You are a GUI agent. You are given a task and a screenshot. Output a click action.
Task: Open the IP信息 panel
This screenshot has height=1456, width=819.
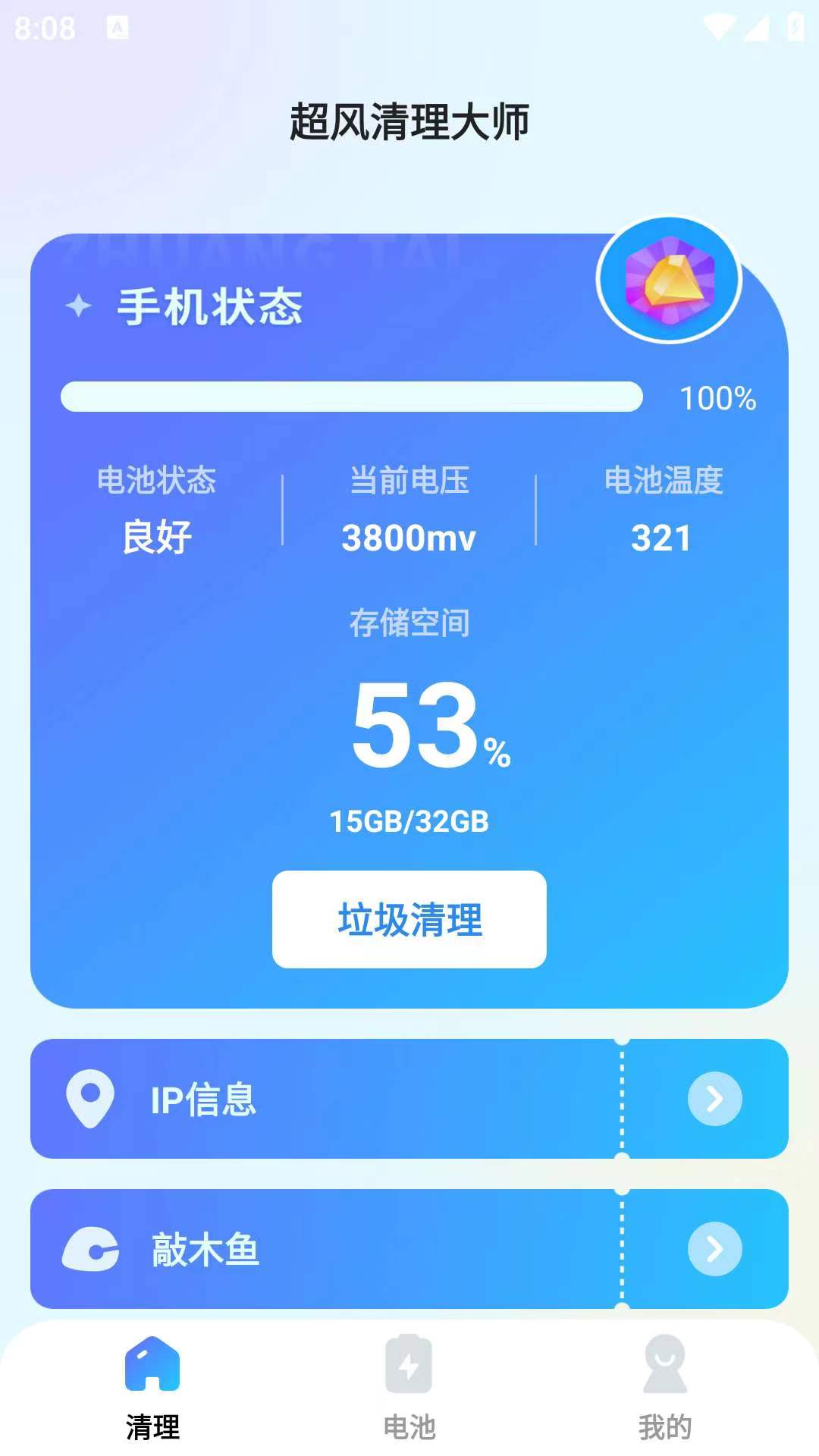click(326, 1101)
